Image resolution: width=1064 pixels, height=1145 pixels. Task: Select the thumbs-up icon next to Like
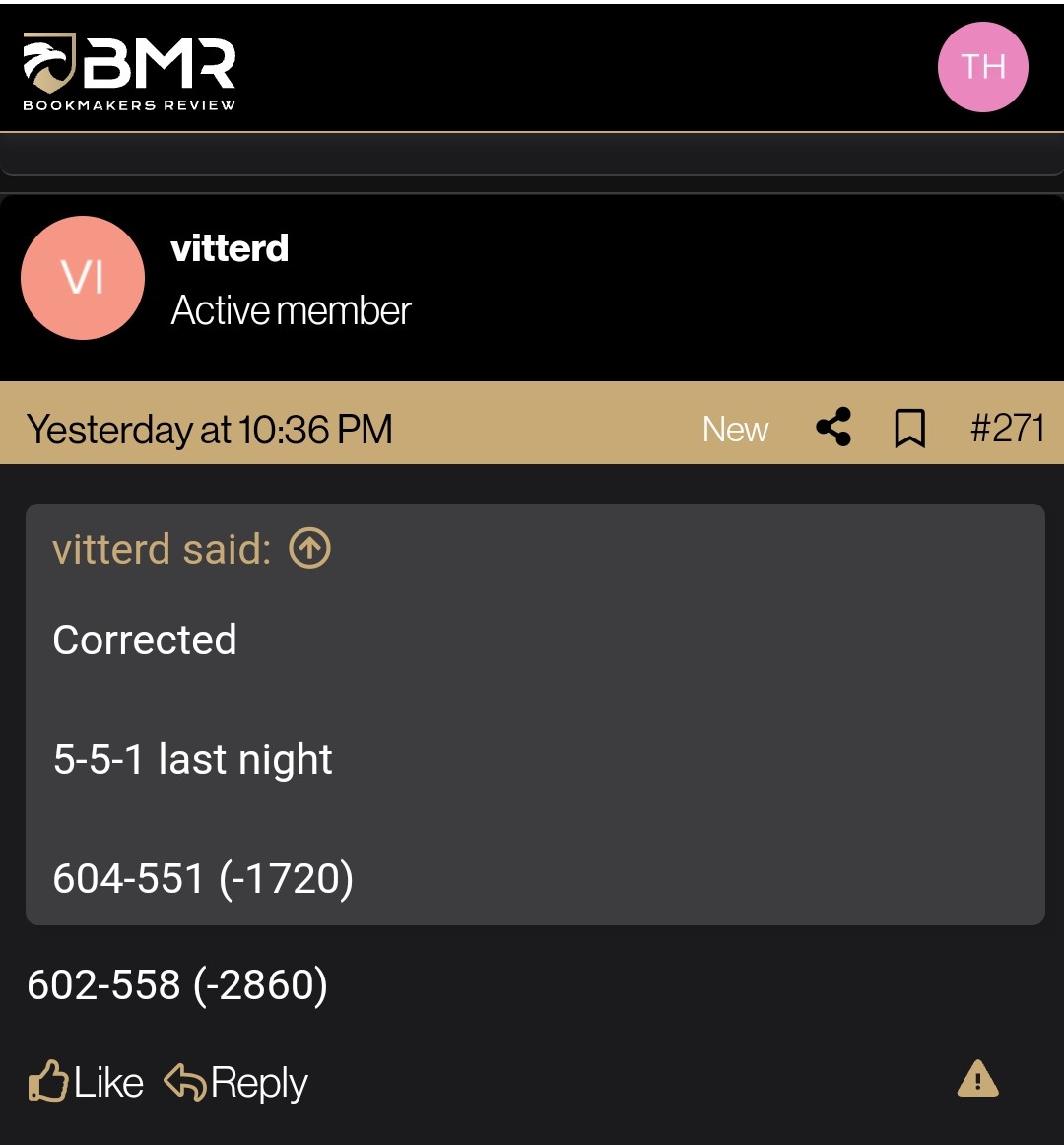49,1081
